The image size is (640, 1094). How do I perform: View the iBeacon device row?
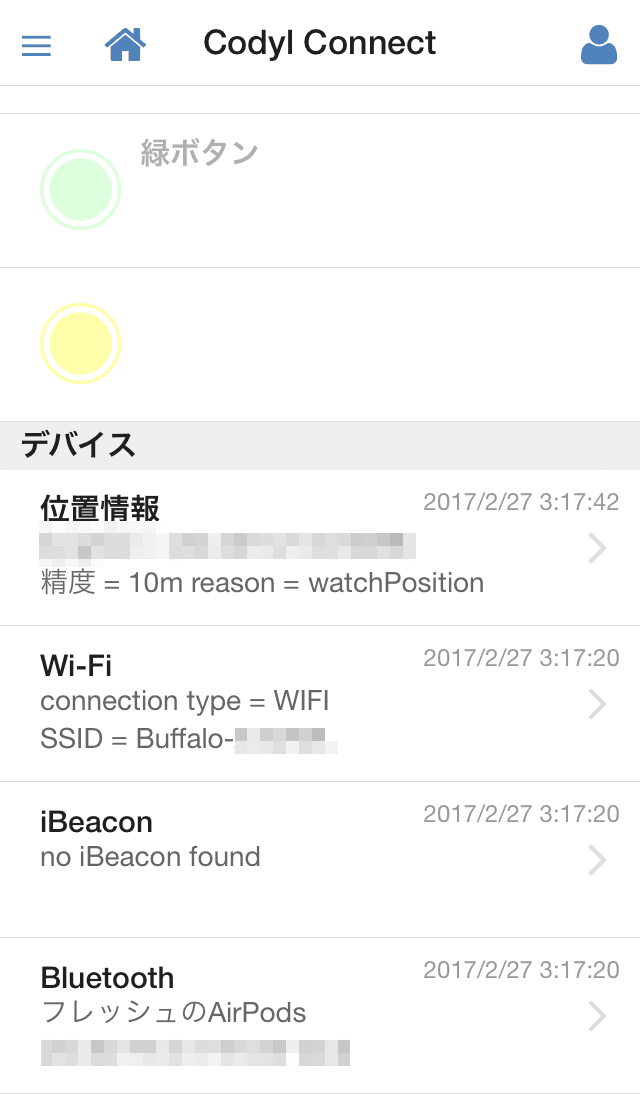320,859
